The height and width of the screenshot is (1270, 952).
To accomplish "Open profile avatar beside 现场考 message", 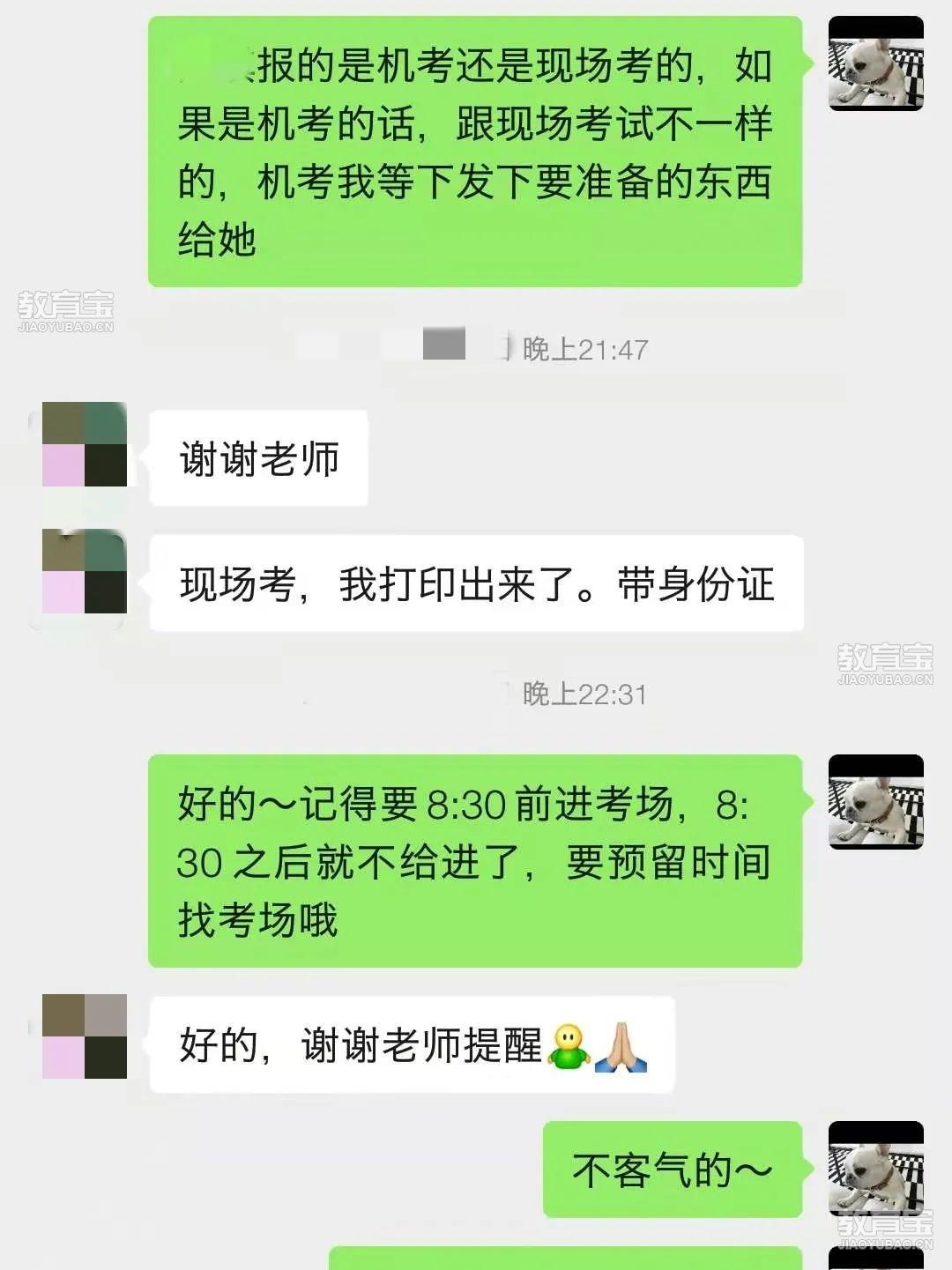I will 85,571.
